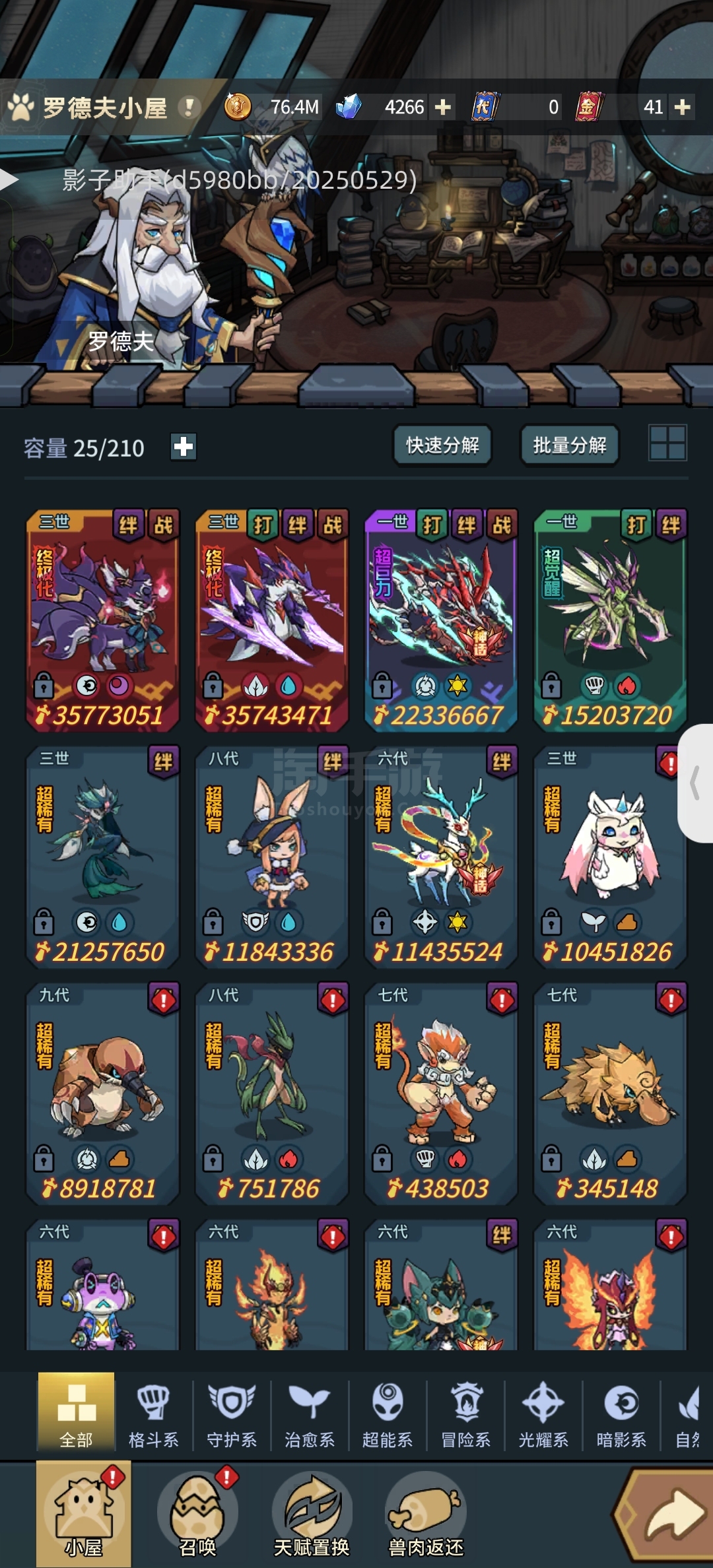Switch the pet list grid layout
713x1568 pixels.
tap(667, 442)
